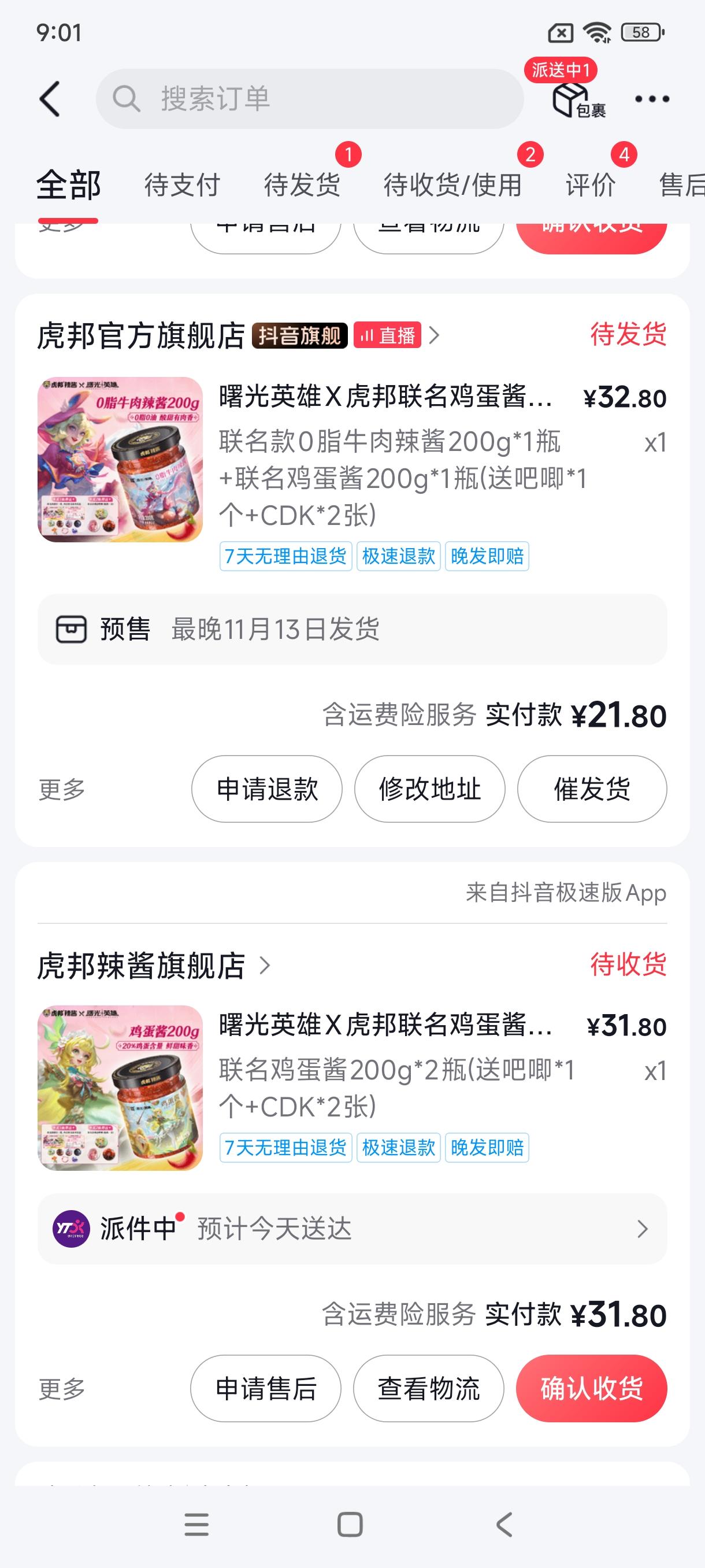Expand 虎邦官方旗舰店 store via its chevron

pyautogui.click(x=435, y=335)
